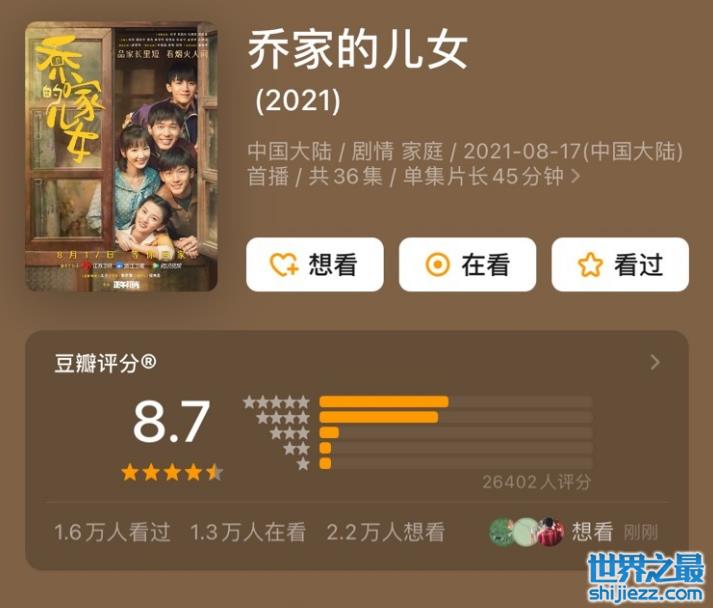Mark the show as 想看
Screen dimensions: 713x608
click(314, 264)
